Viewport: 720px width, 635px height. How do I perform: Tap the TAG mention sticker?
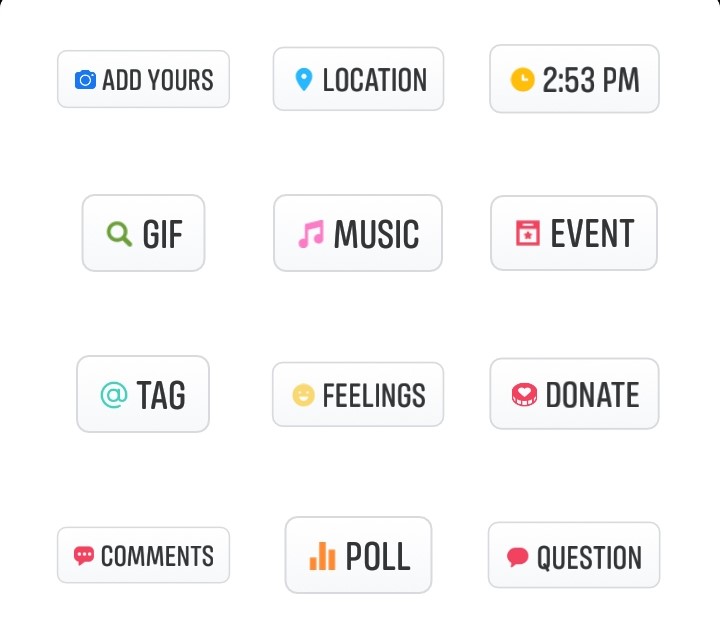click(x=143, y=394)
